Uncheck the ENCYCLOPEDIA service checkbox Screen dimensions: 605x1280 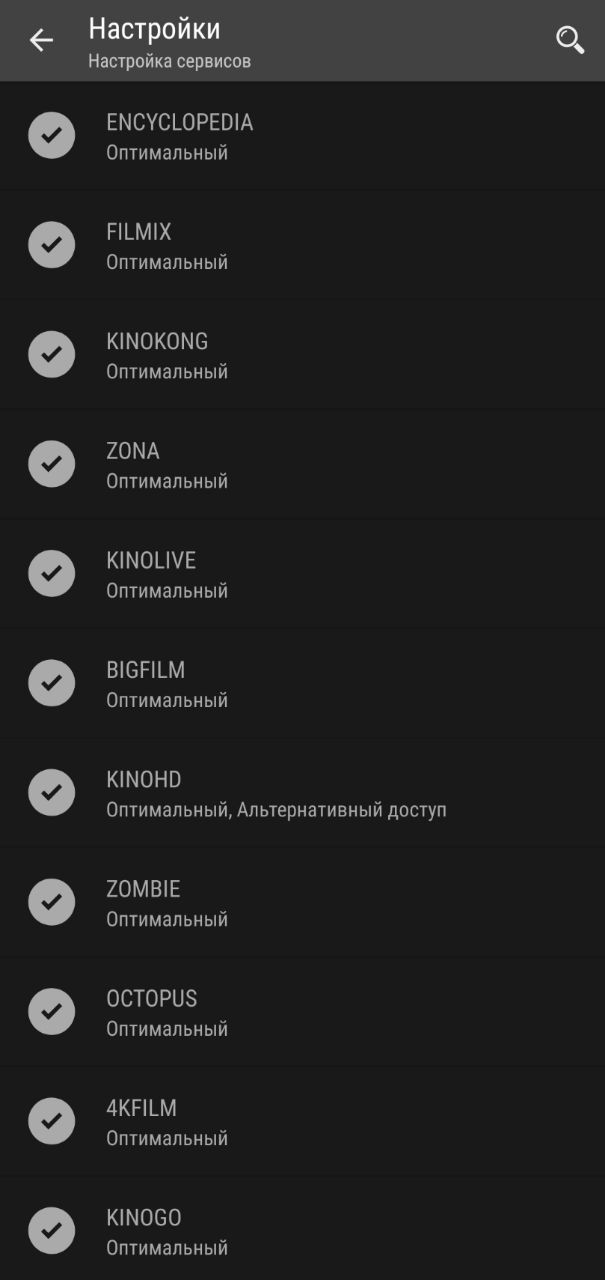click(x=51, y=136)
